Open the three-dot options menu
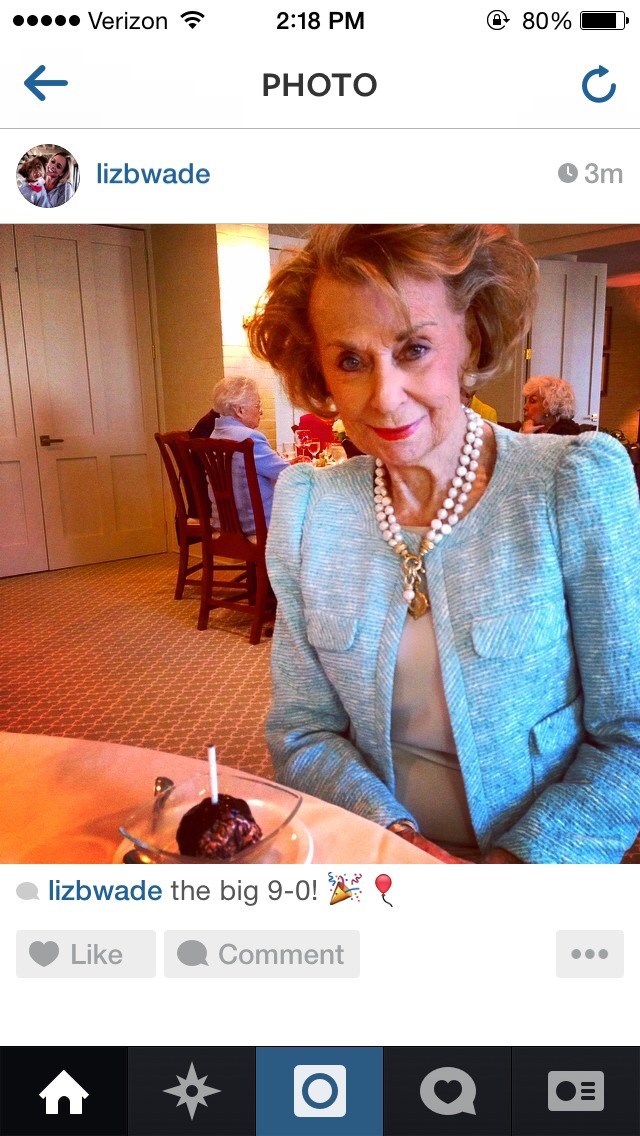This screenshot has width=640, height=1136. (589, 954)
